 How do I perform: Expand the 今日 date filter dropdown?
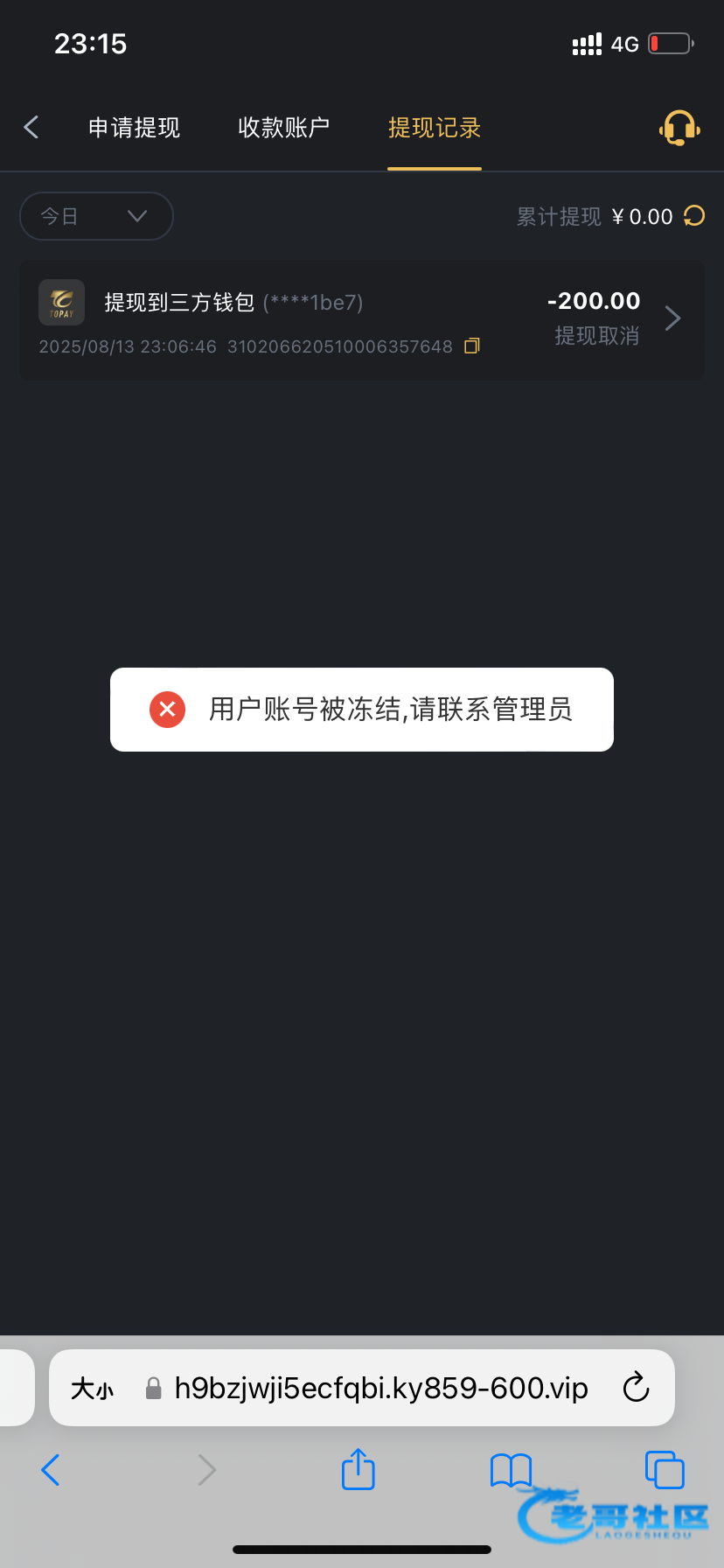96,216
